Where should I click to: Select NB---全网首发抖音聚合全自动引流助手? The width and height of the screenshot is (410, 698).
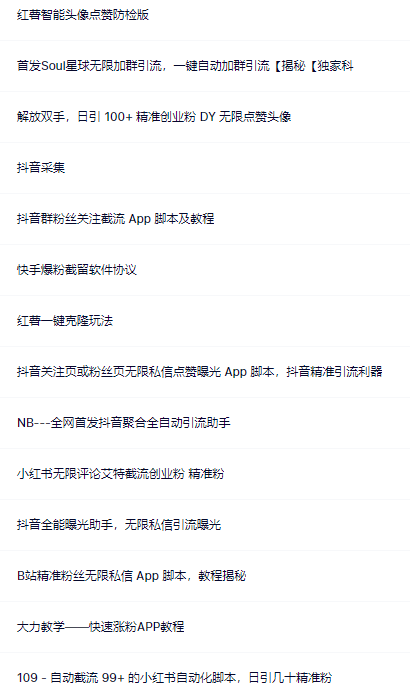205,423
